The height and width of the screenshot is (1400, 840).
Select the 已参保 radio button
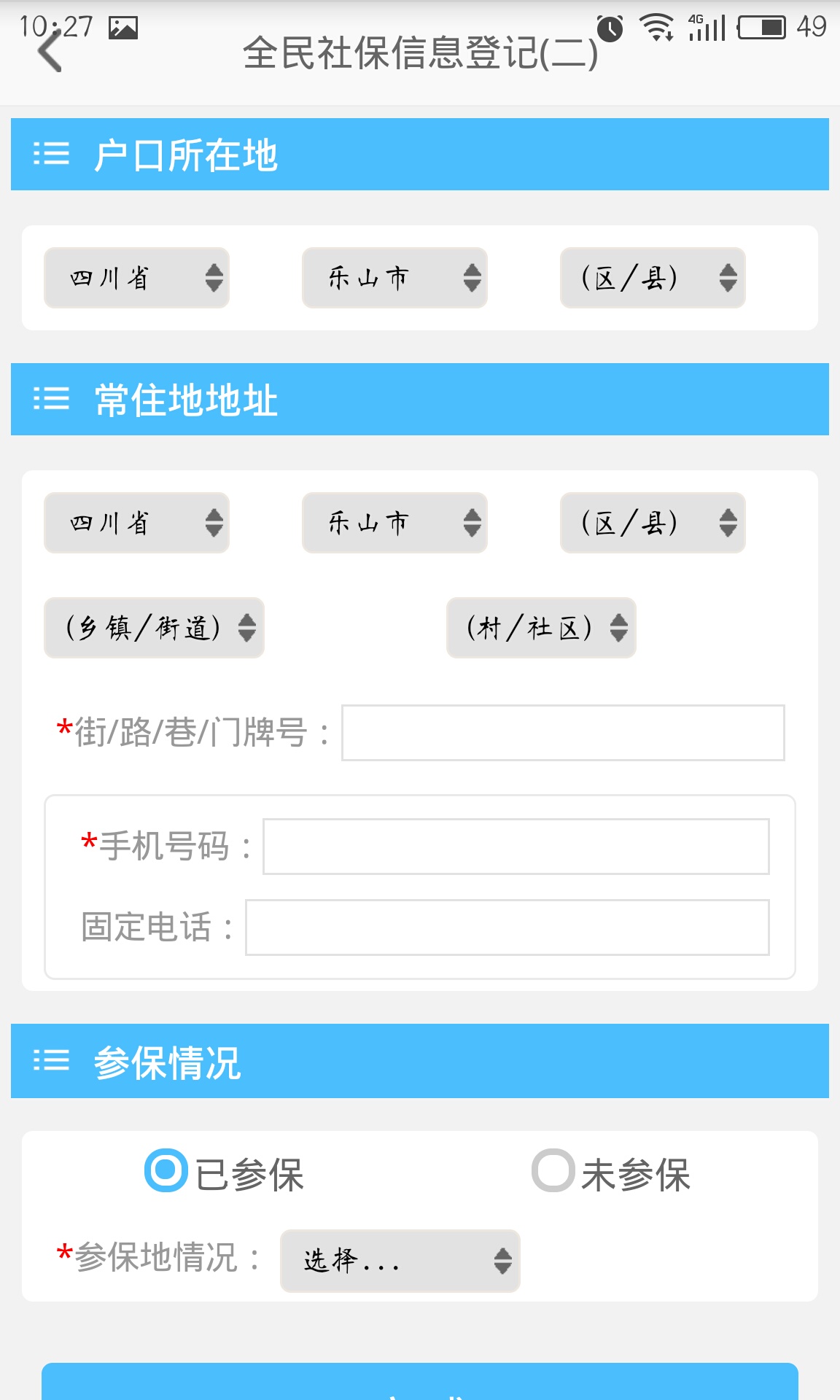point(166,1170)
